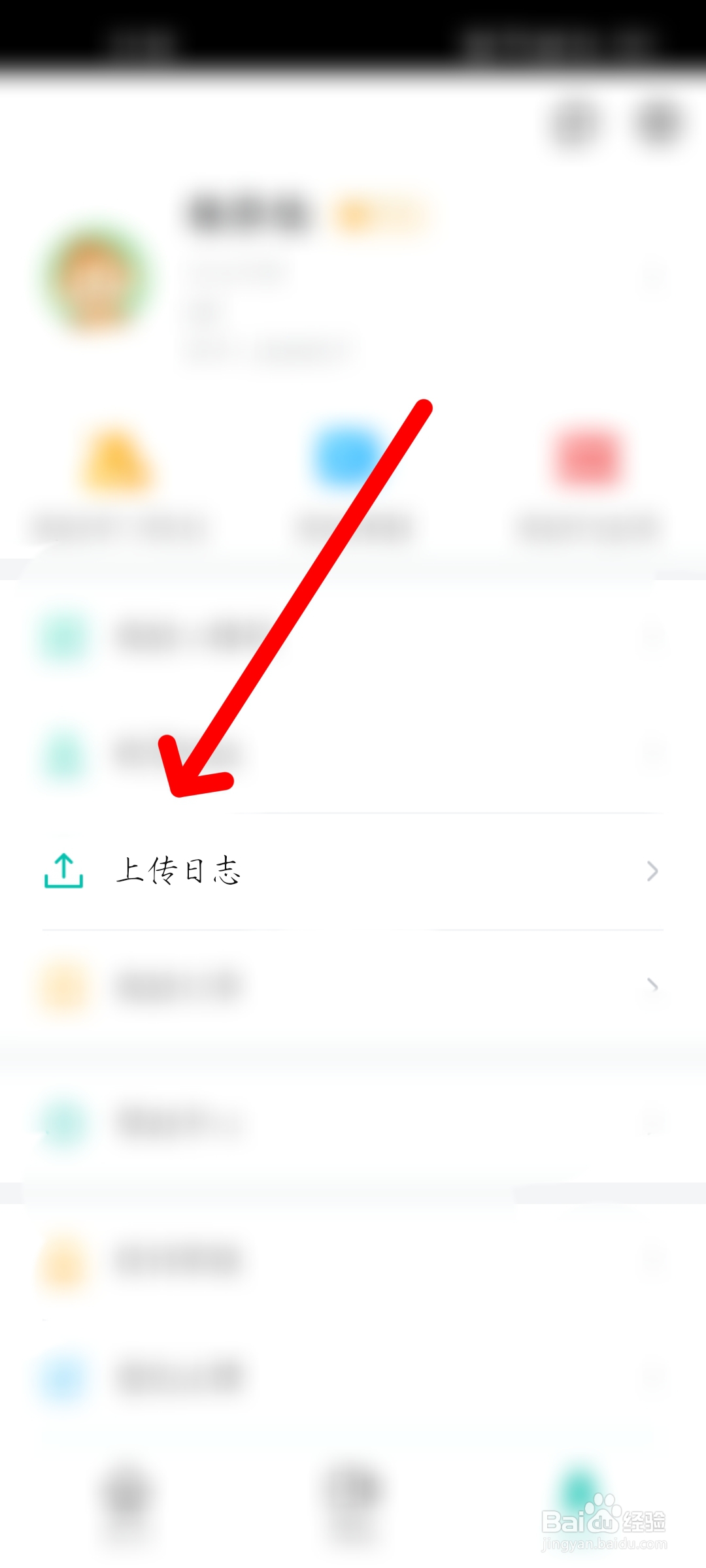This screenshot has width=706, height=1568.
Task: Tap the yellow icon below the 上传日志 row
Action: (x=63, y=985)
